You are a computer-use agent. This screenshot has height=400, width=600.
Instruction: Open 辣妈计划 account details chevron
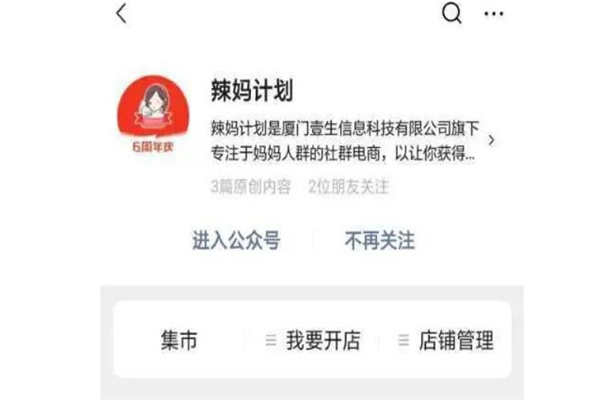(x=491, y=141)
